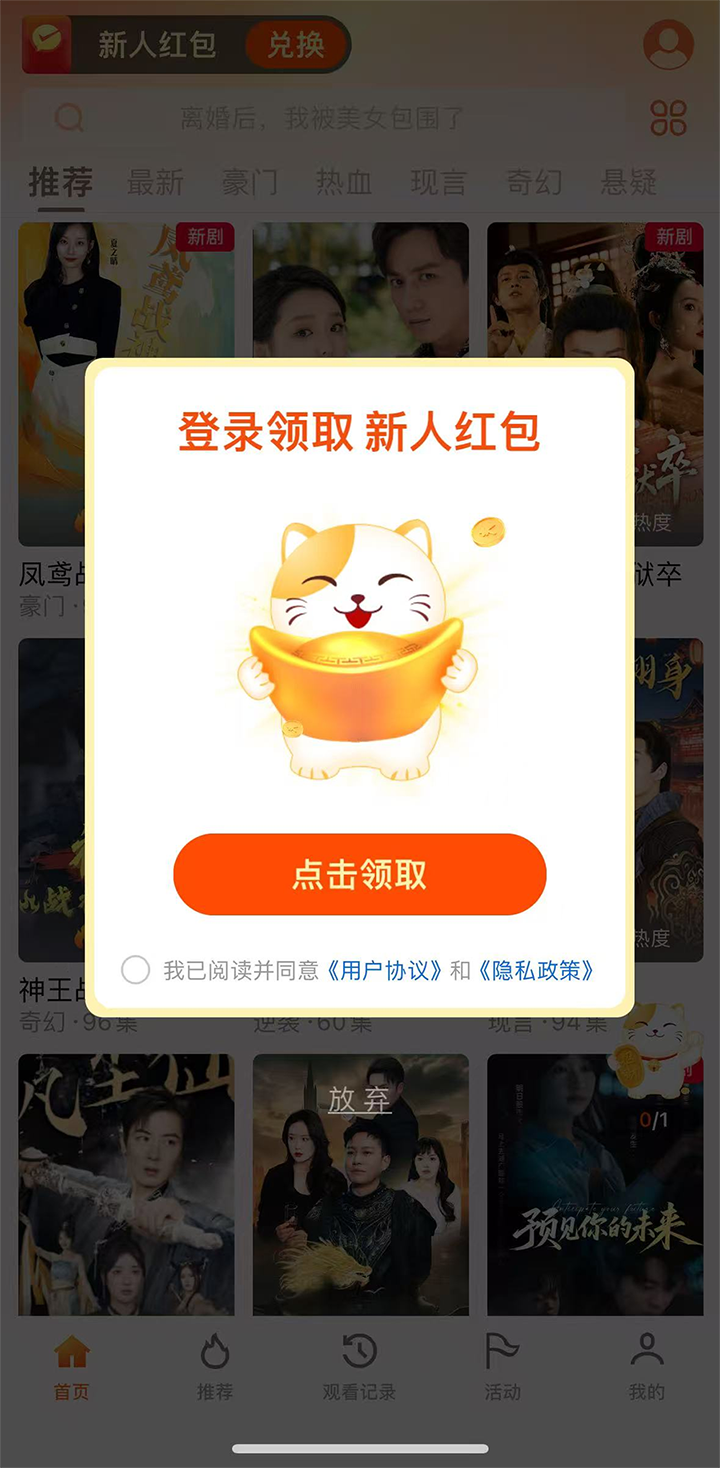Dismiss the dialog with 放弃

359,1100
